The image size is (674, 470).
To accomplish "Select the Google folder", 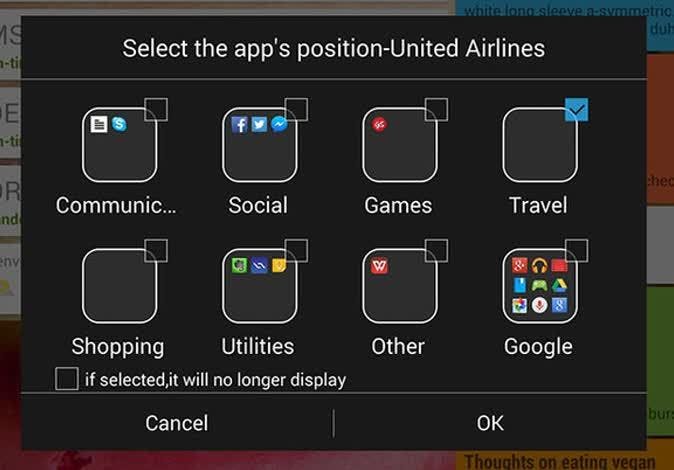I will [539, 287].
